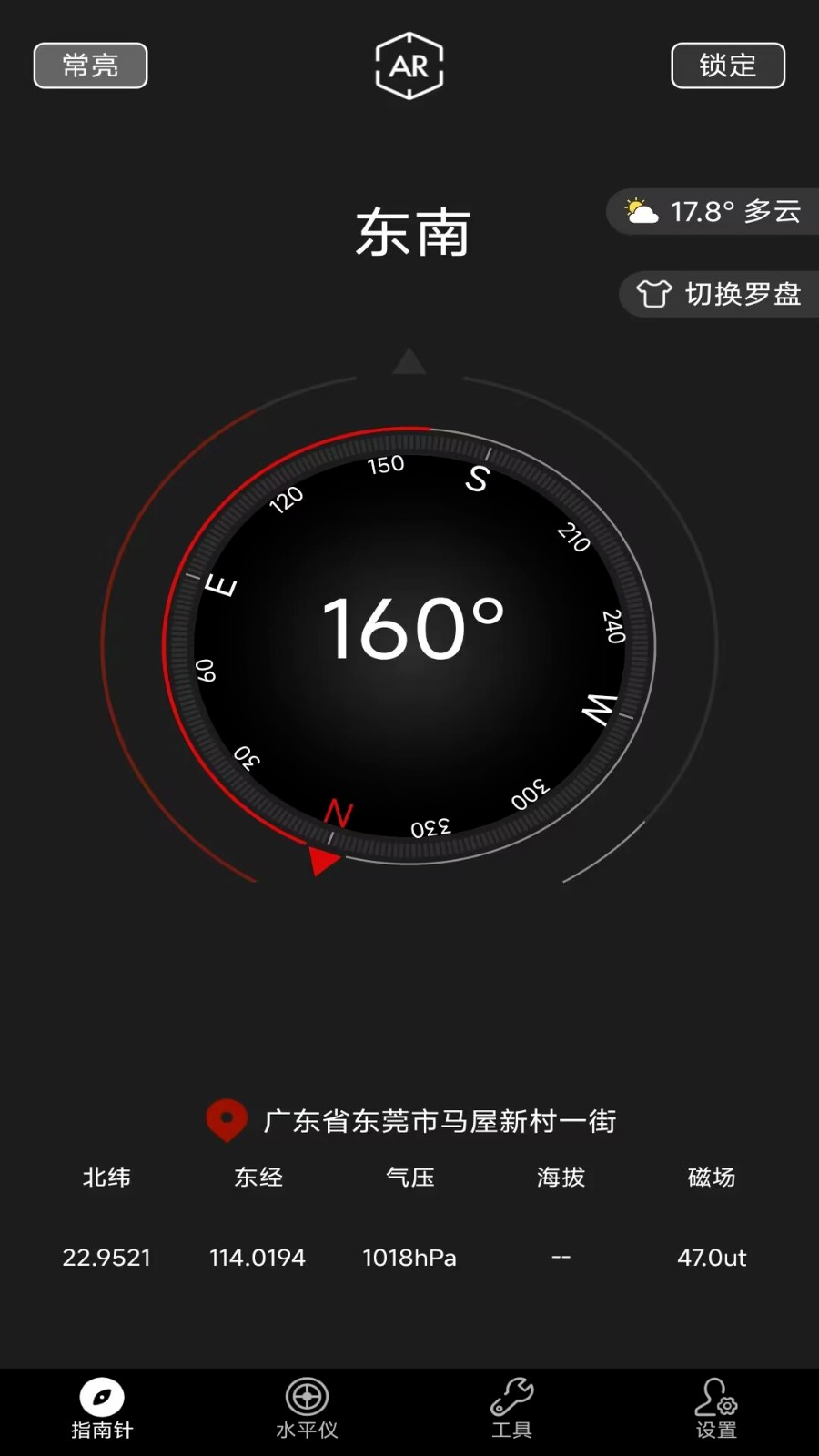The width and height of the screenshot is (819, 1456).
Task: Tap the weather cloud icon
Action: [x=639, y=211]
